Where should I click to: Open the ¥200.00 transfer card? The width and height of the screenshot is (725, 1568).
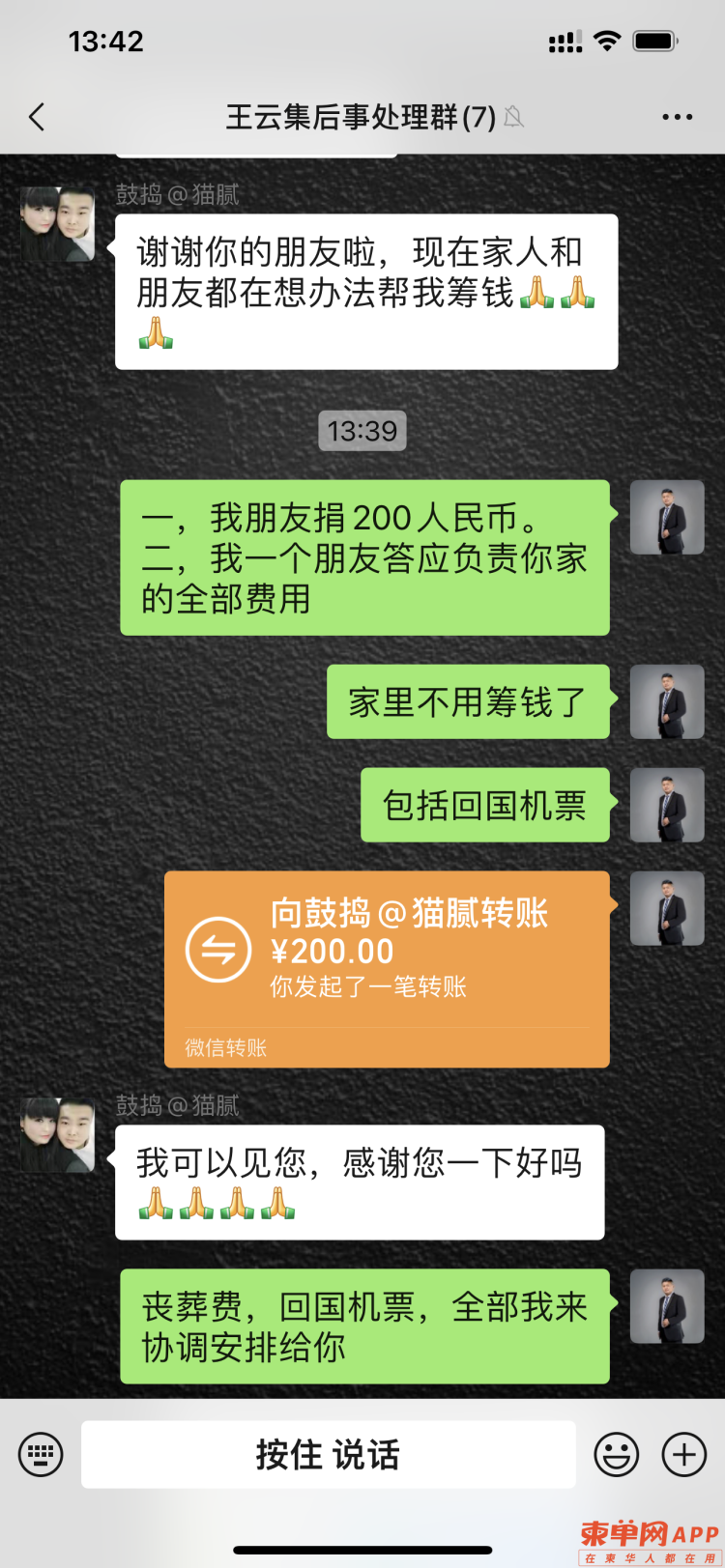coord(387,968)
